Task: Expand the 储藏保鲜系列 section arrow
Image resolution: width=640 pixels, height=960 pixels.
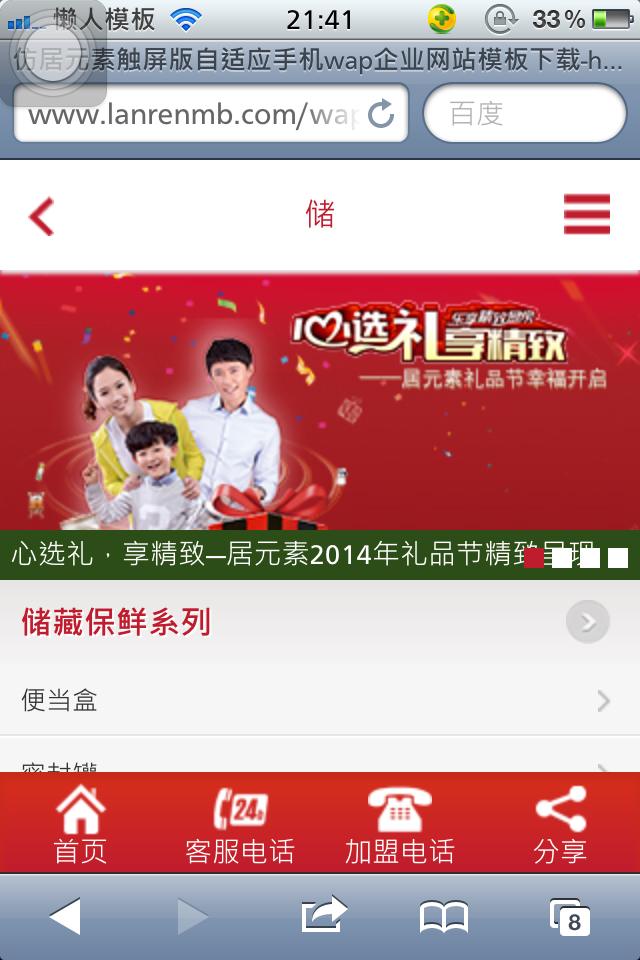Action: (x=587, y=623)
